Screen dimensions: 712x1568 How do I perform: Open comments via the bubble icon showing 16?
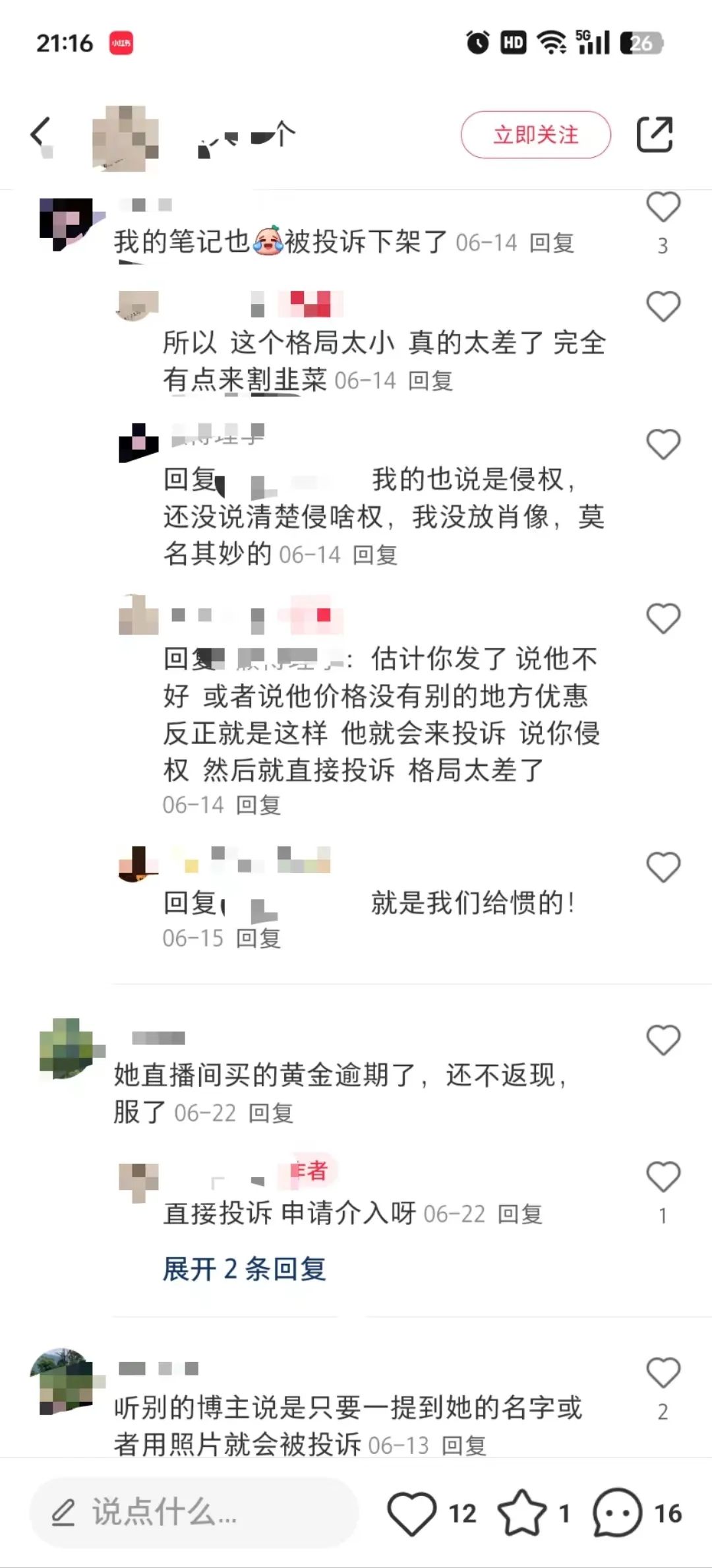pos(617,1512)
